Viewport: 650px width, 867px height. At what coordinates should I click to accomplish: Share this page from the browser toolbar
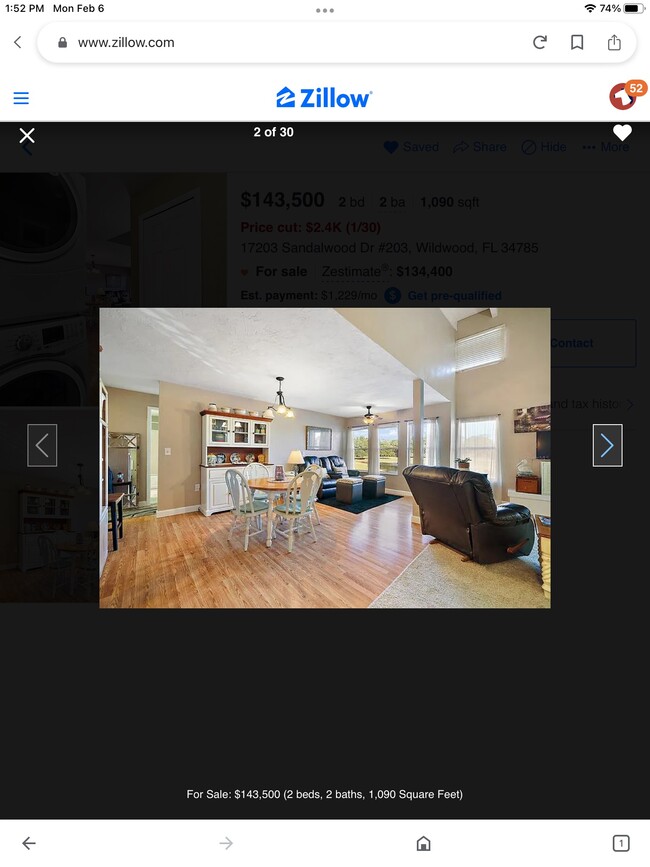[614, 42]
